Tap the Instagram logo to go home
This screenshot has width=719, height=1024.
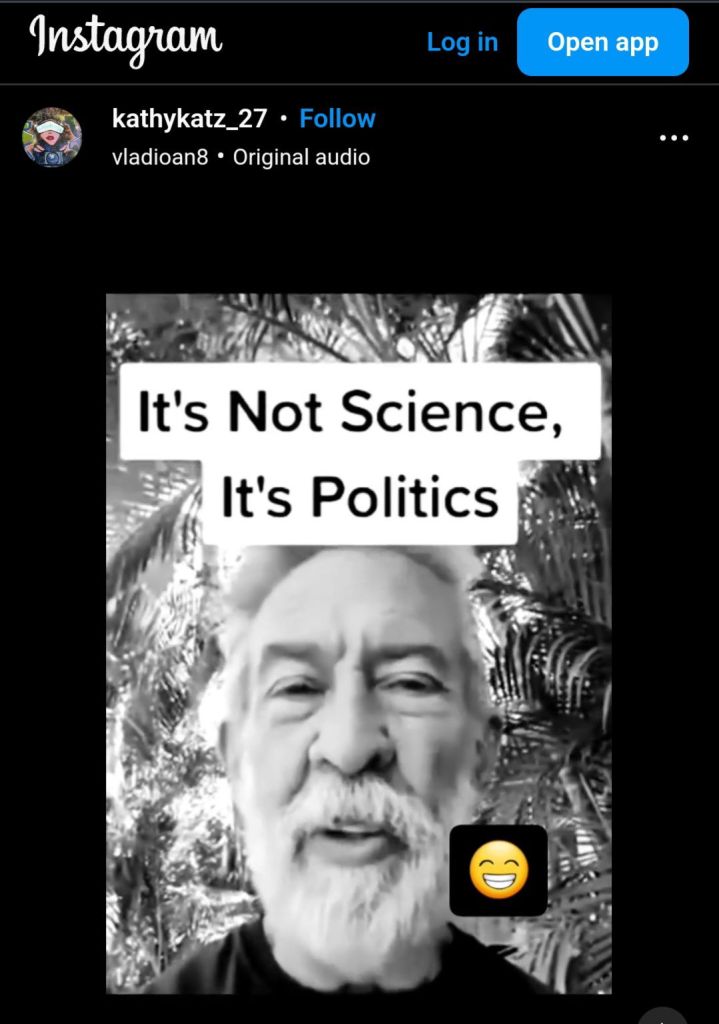(126, 40)
